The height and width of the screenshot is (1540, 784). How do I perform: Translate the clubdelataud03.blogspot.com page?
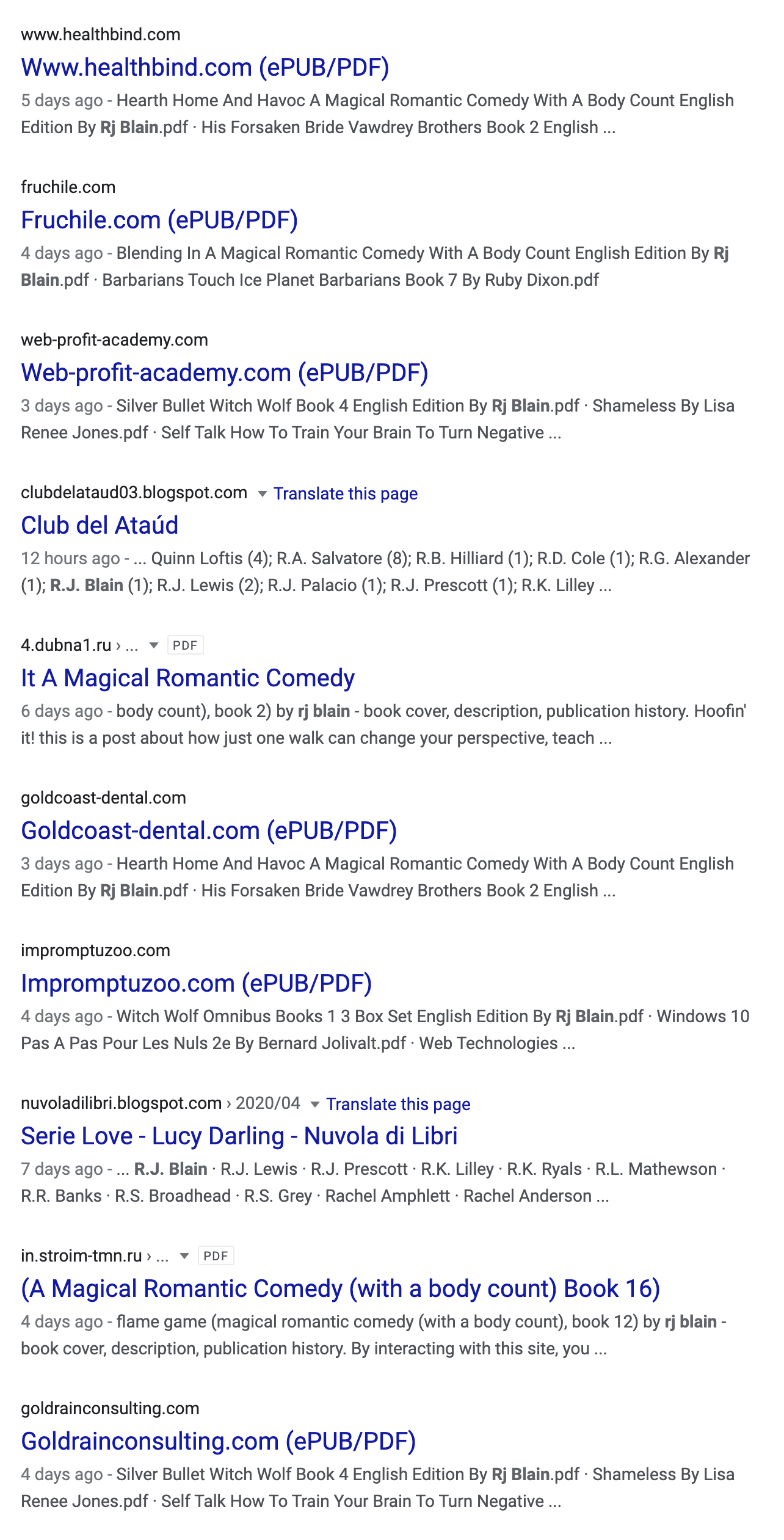(x=346, y=493)
